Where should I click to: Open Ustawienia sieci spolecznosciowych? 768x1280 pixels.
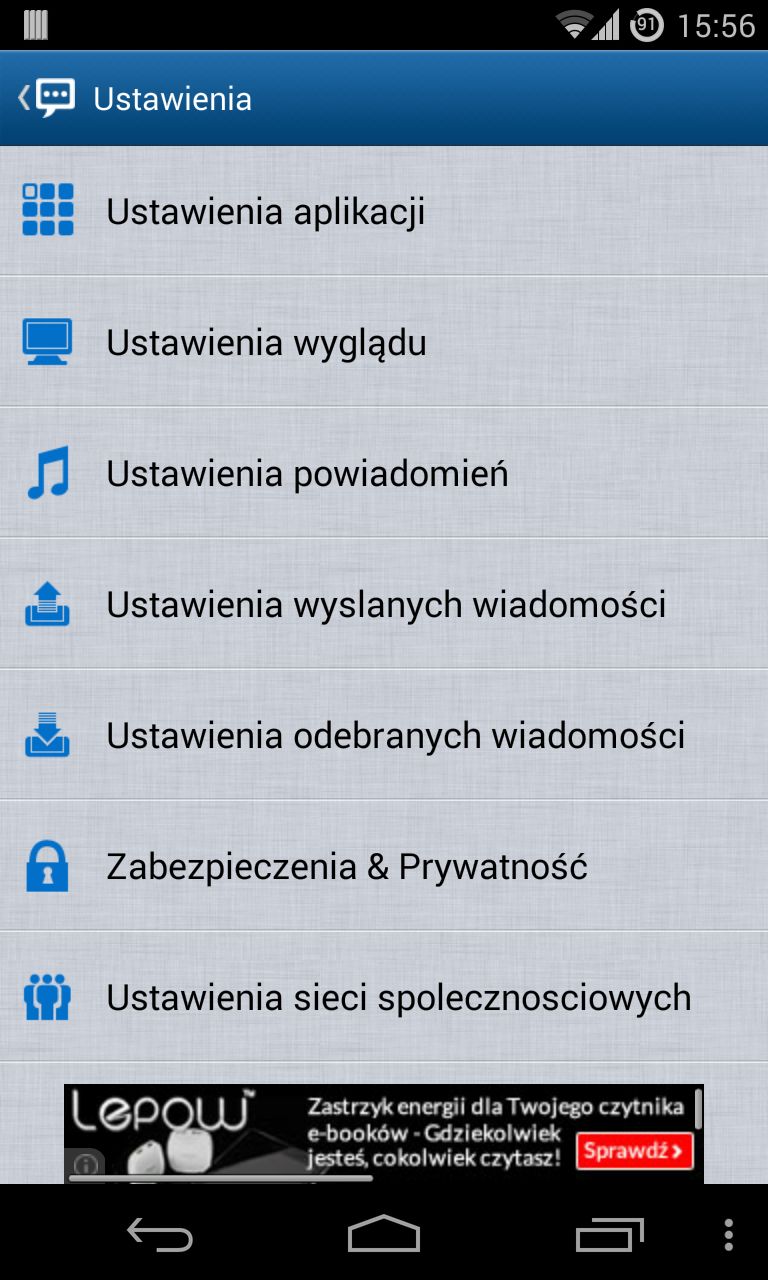(x=384, y=997)
